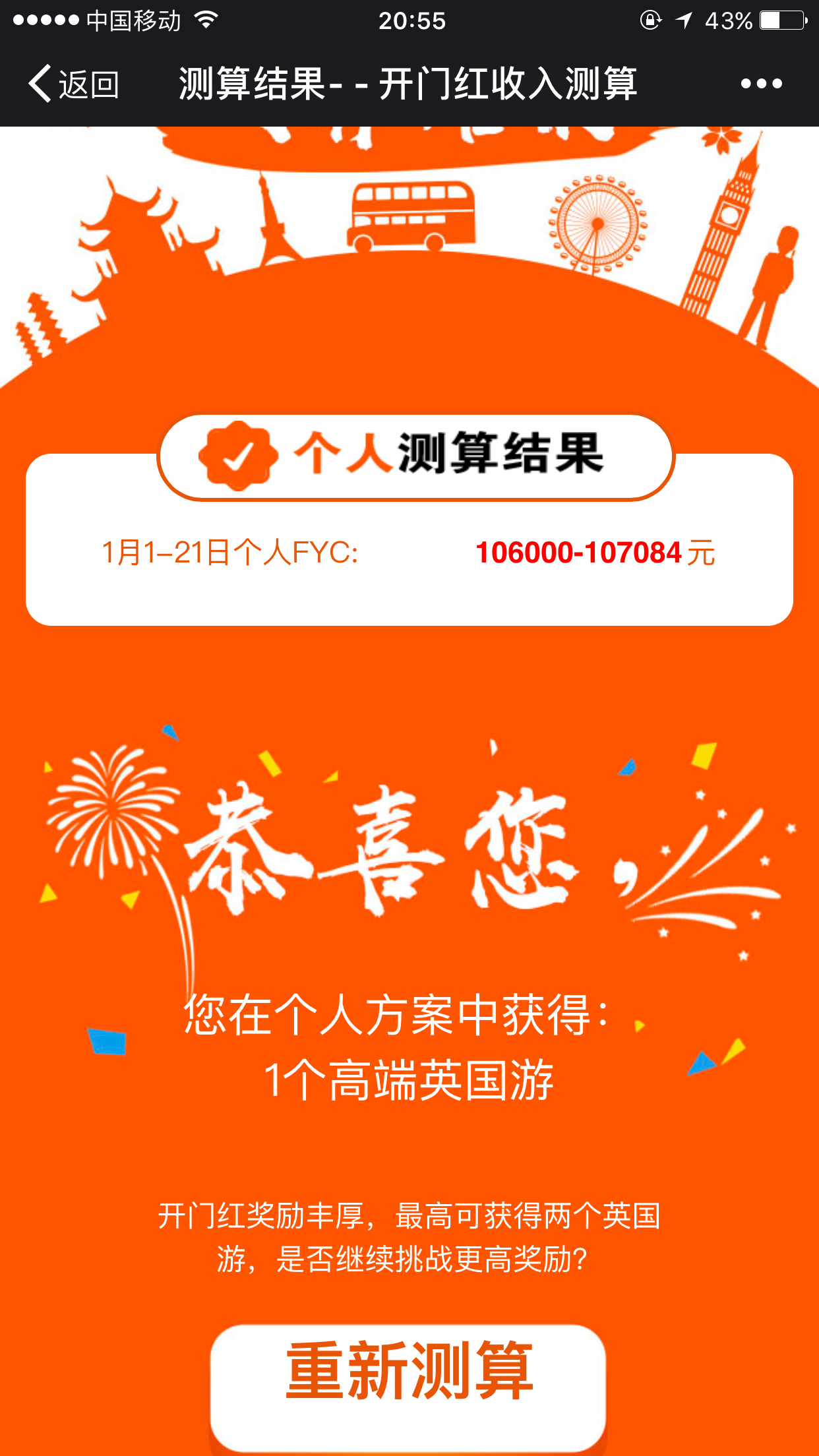This screenshot has height=1456, width=819.
Task: Go back using the 返回 button
Action: 74,84
